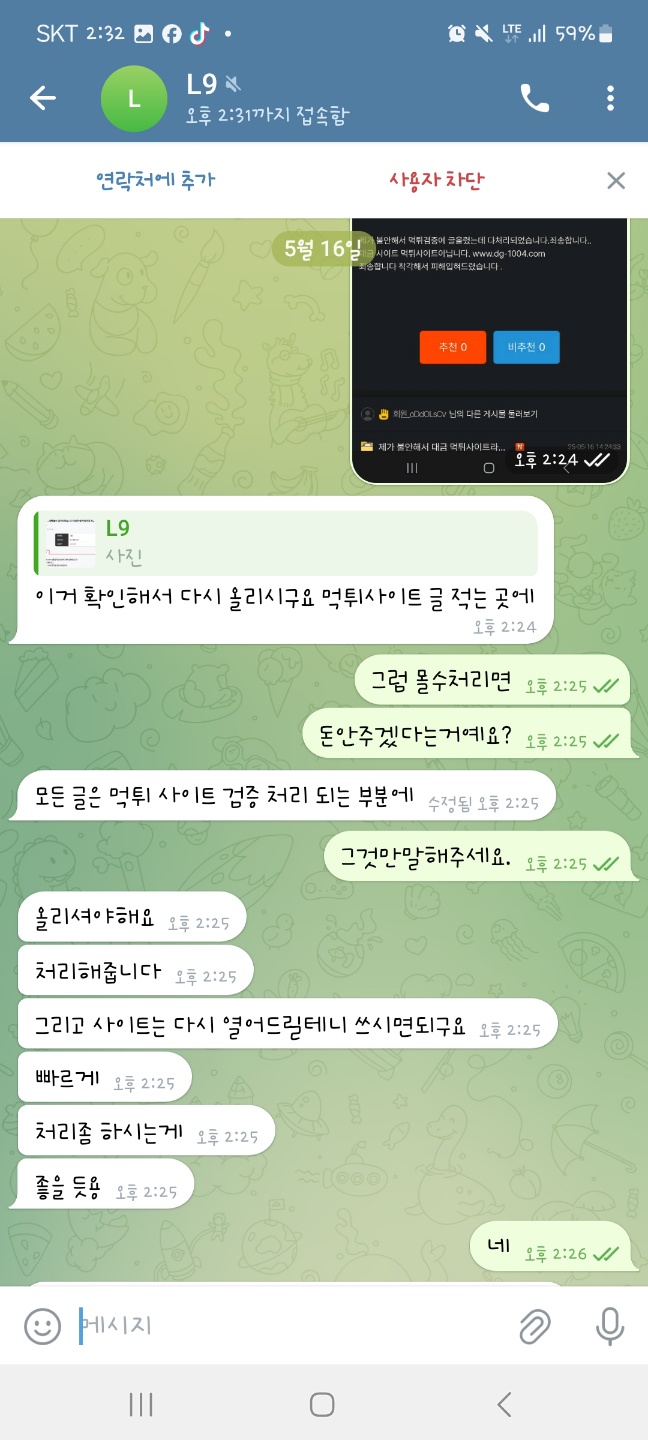Image resolution: width=648 pixels, height=1440 pixels.
Task: Jump to the quoted L9 사진 message
Action: [285, 545]
